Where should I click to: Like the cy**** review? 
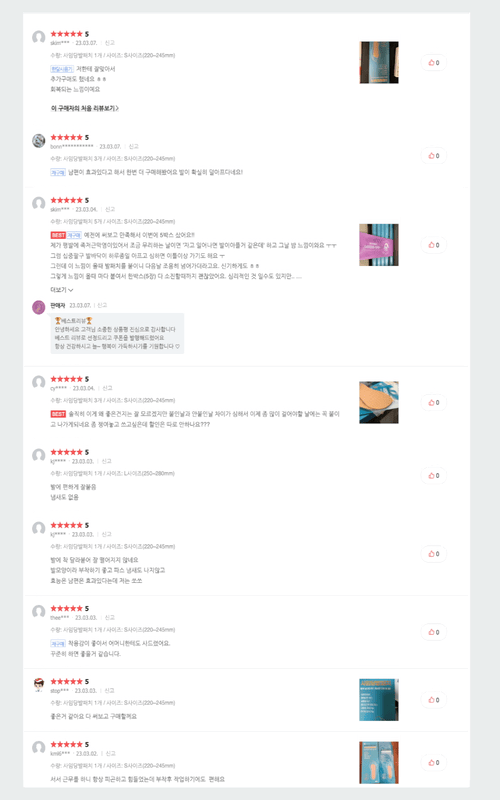[434, 403]
